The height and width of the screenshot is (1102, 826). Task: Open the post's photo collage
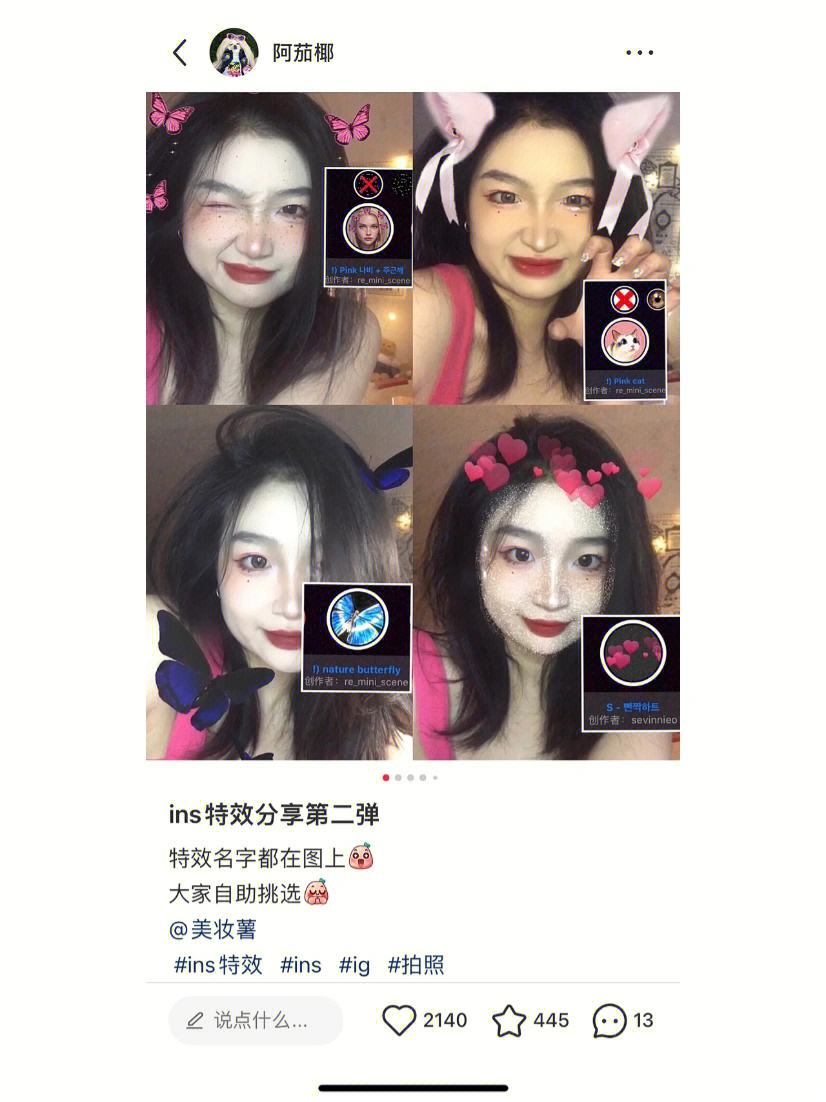pos(413,426)
